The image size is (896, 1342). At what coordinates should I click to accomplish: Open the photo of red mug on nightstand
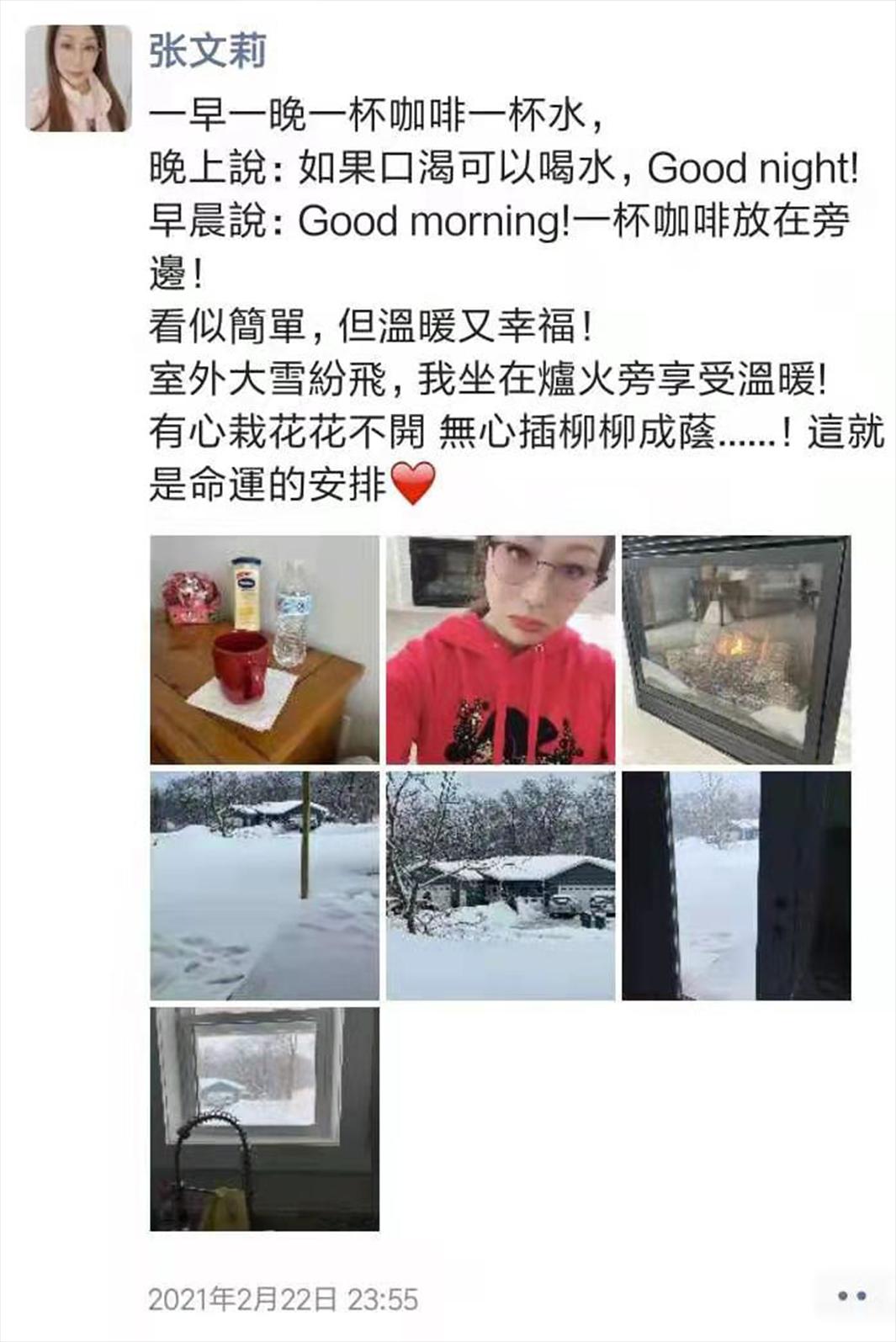(265, 650)
